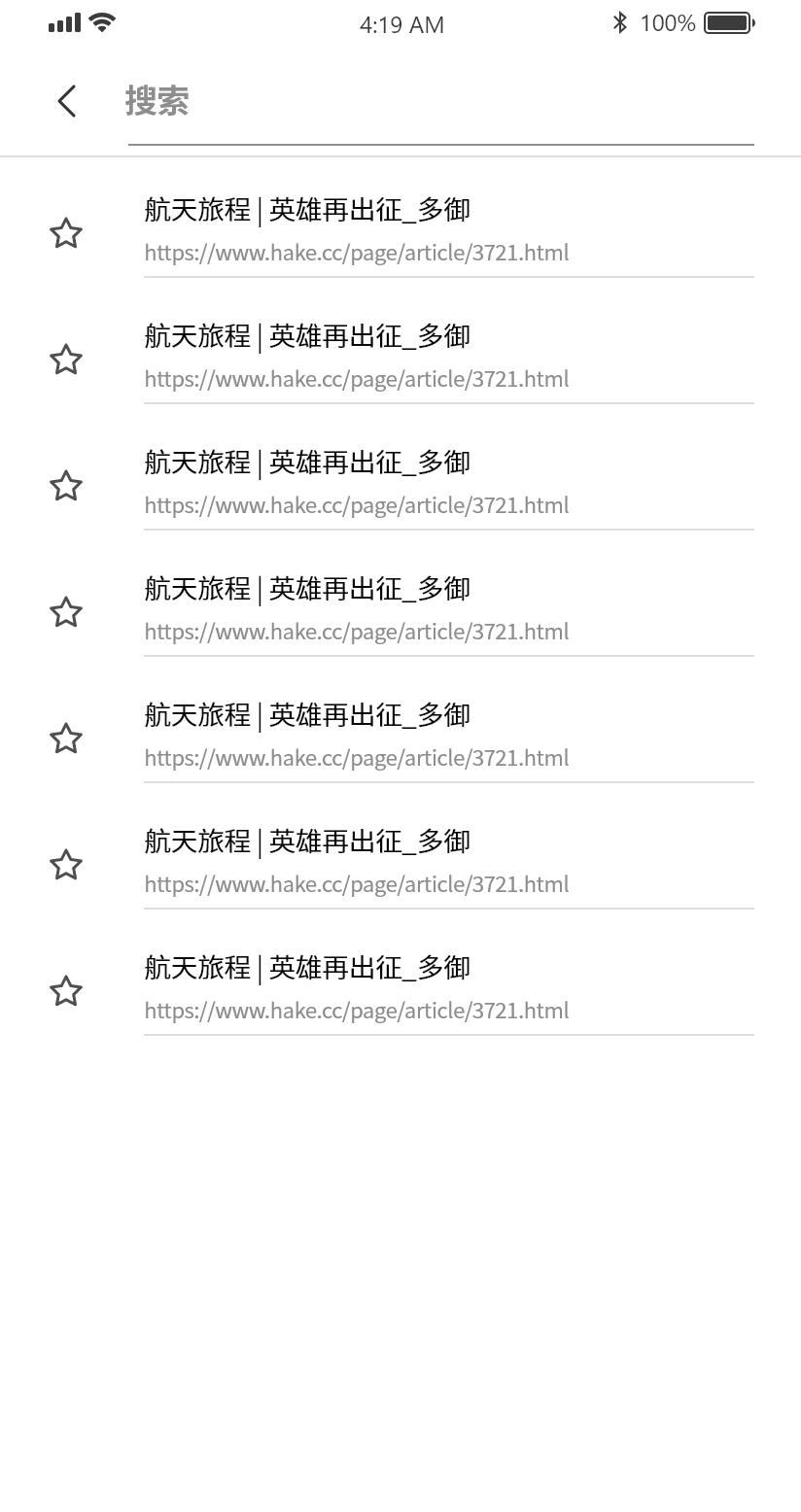Star the third search result
The height and width of the screenshot is (1512, 801).
pyautogui.click(x=65, y=486)
